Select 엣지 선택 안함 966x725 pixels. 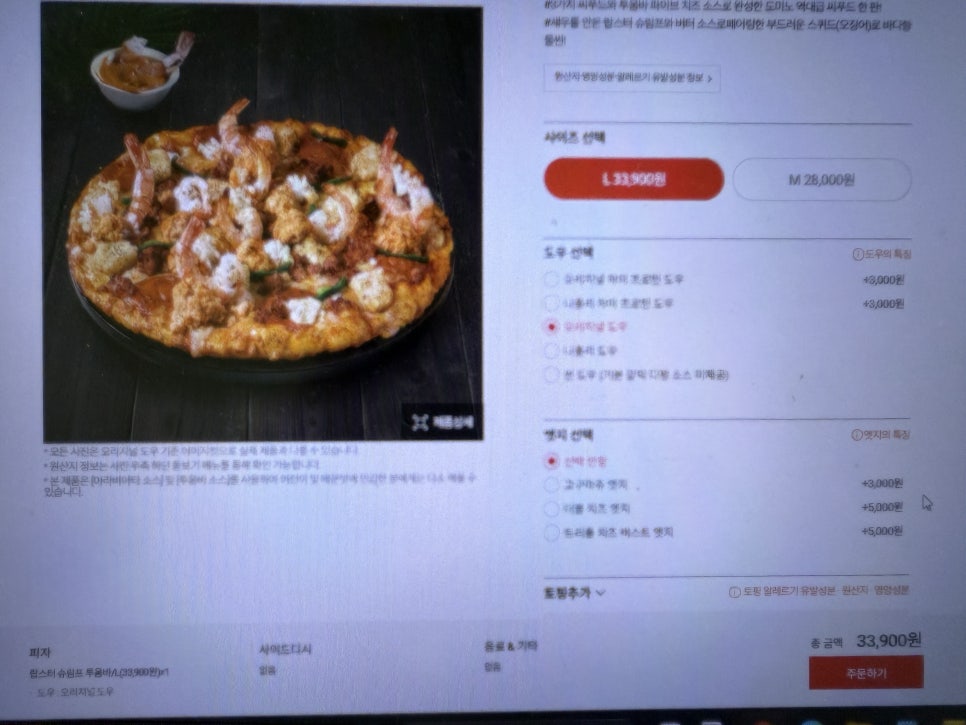pos(551,462)
